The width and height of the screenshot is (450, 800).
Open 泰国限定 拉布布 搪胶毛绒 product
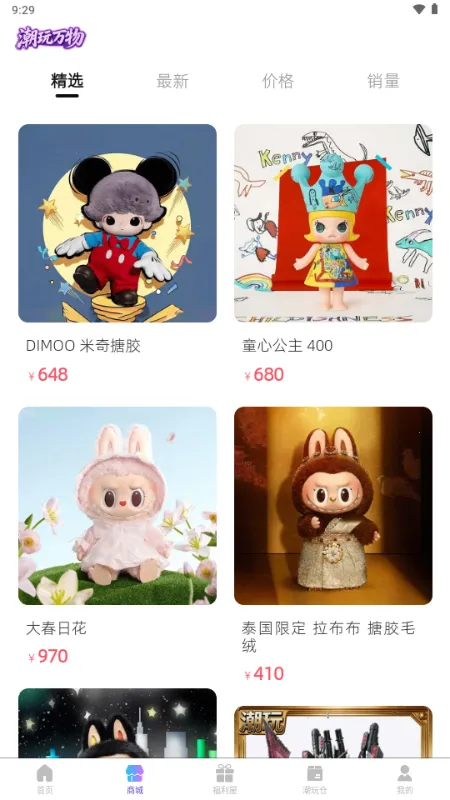point(333,546)
